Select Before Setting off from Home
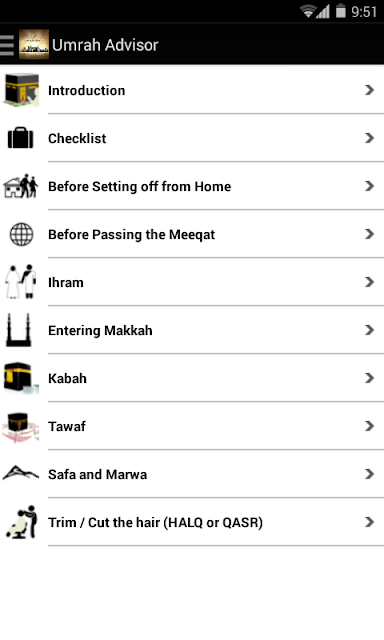This screenshot has height=640, width=384. click(192, 186)
